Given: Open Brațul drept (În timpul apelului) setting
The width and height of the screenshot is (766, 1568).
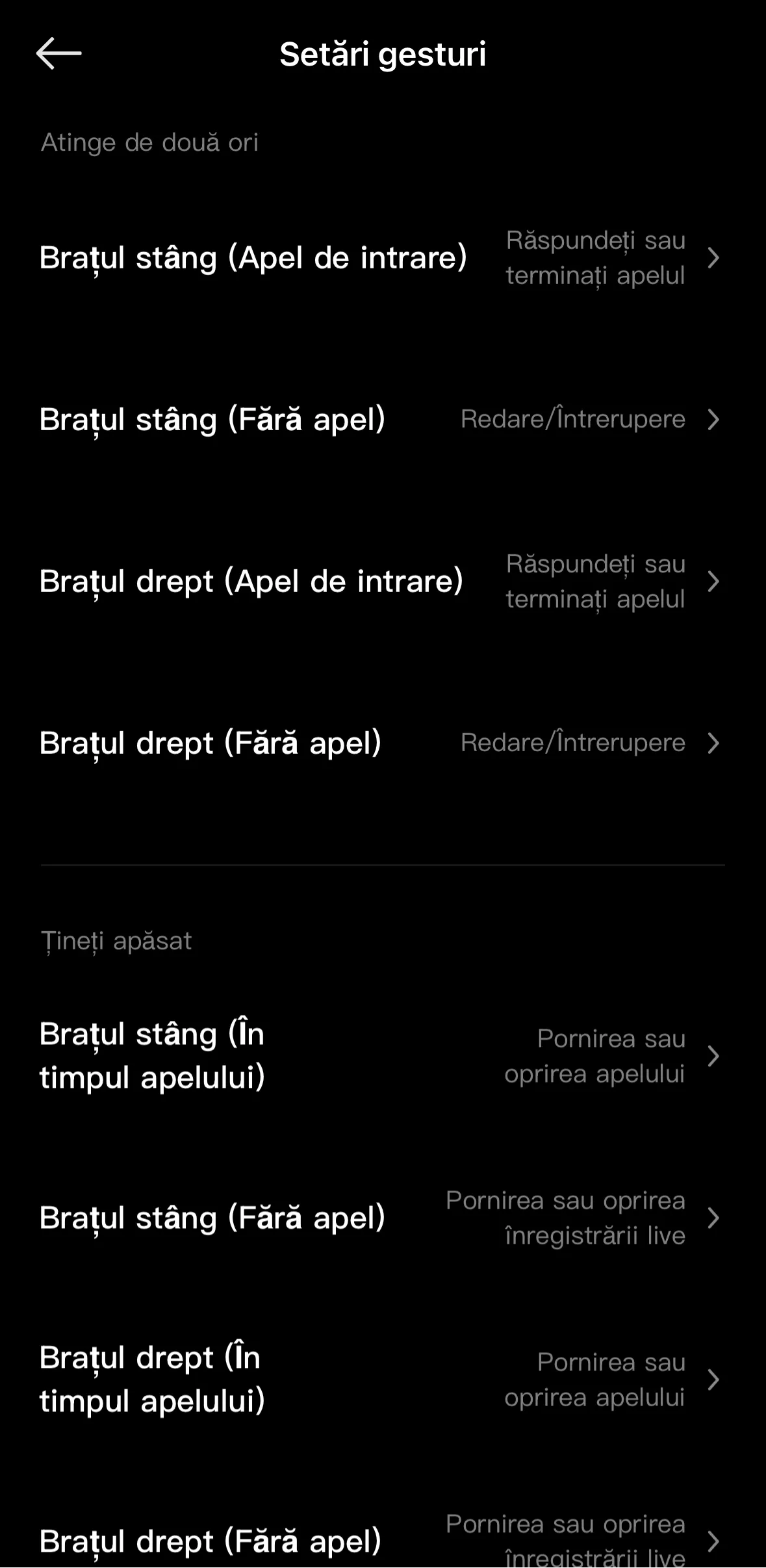Looking at the screenshot, I should click(x=383, y=1380).
